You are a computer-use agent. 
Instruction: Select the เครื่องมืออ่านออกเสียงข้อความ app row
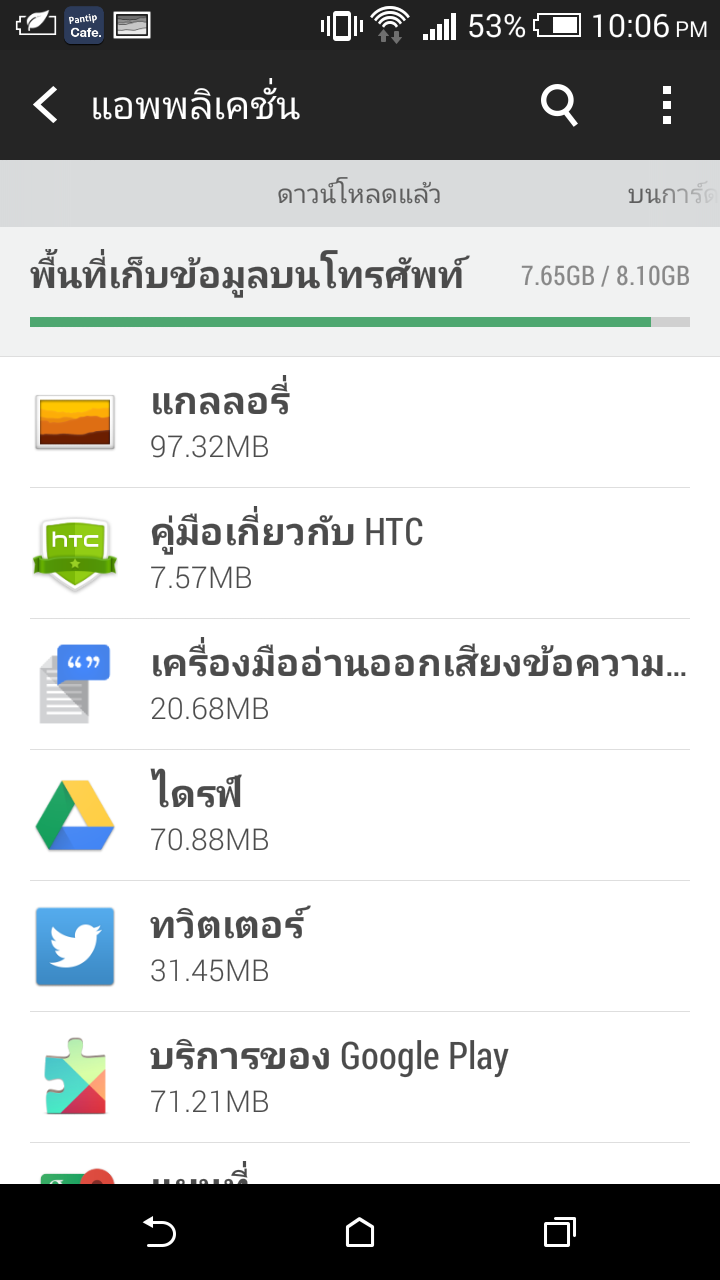point(360,684)
